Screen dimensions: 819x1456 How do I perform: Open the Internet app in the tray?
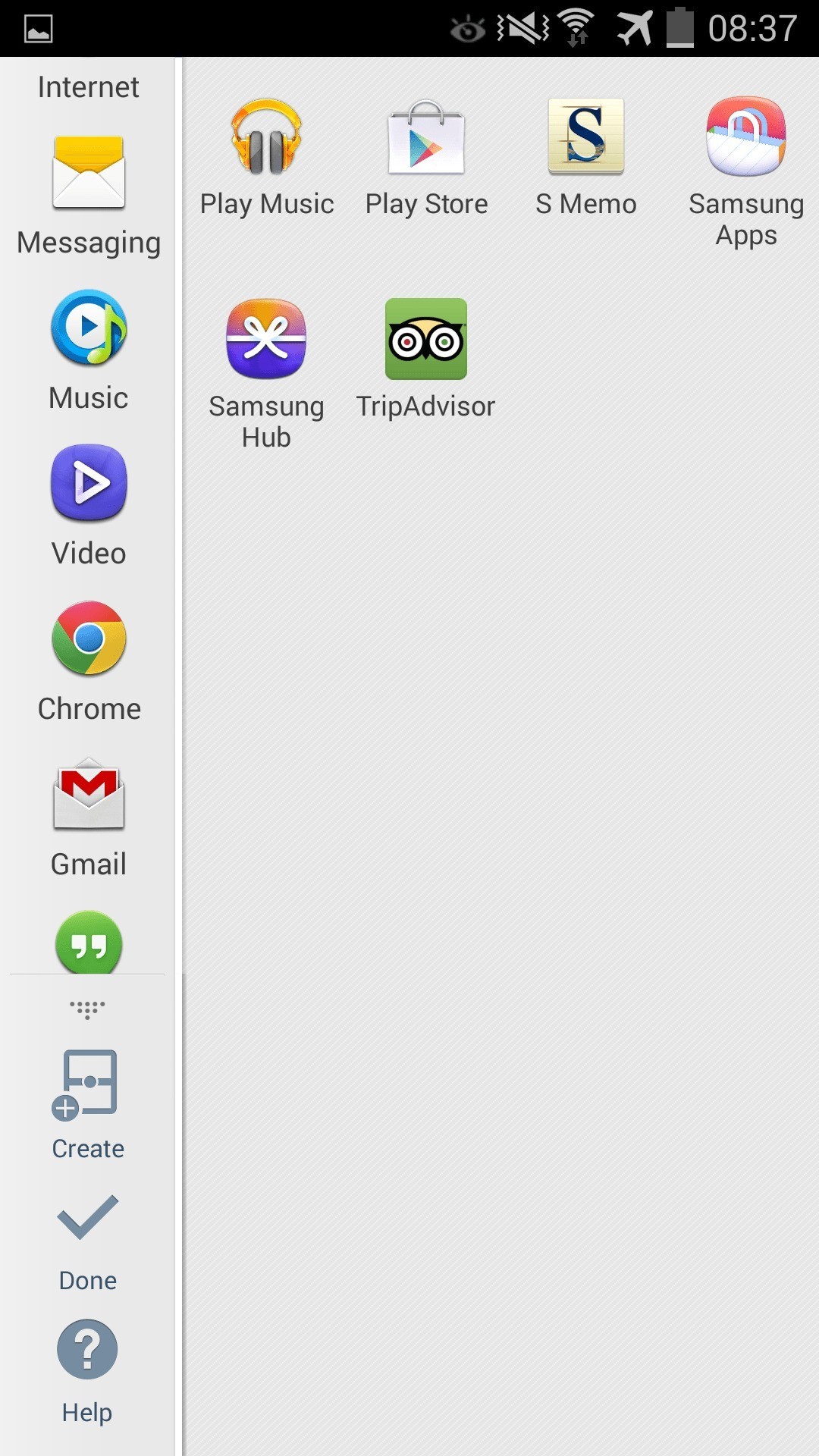tap(89, 86)
